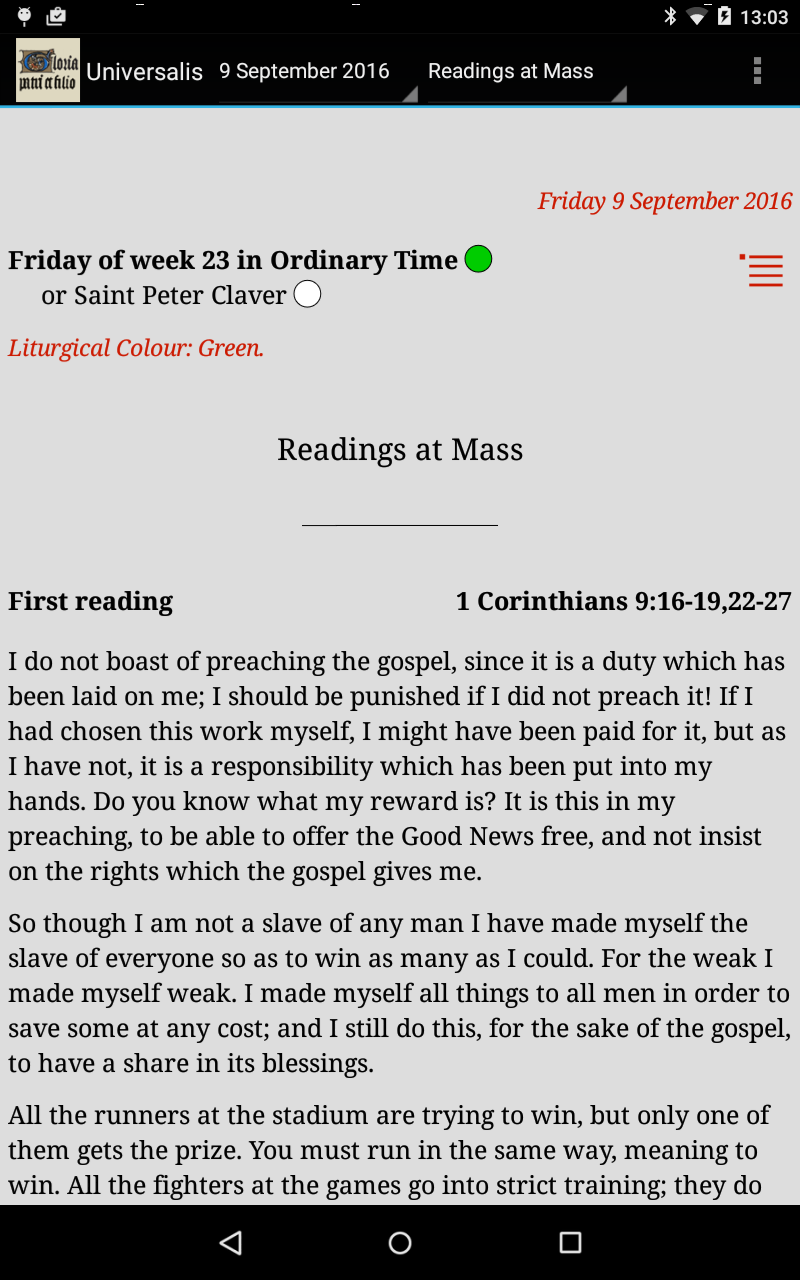This screenshot has width=800, height=1280.
Task: Go back with the system back button
Action: tap(231, 1242)
